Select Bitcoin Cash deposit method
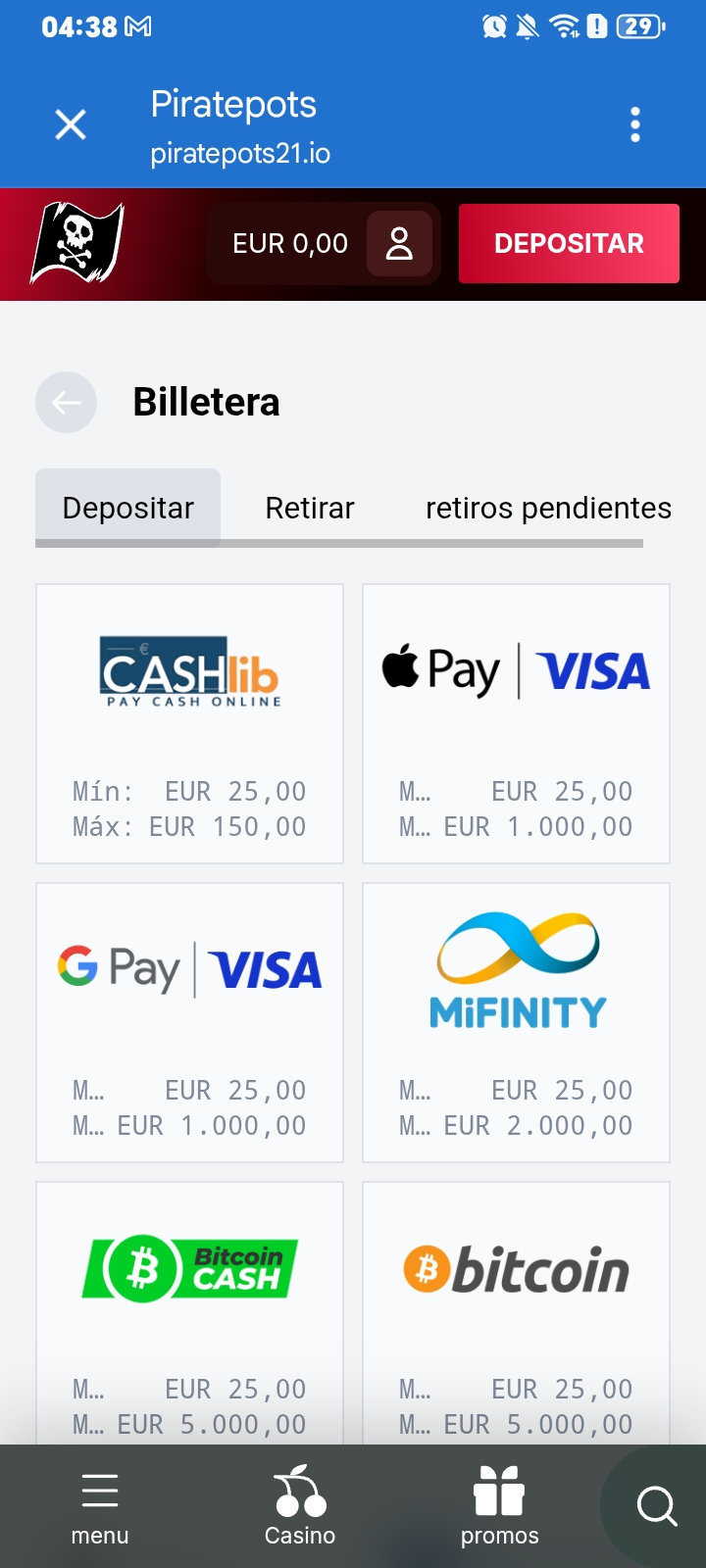 pyautogui.click(x=190, y=1313)
